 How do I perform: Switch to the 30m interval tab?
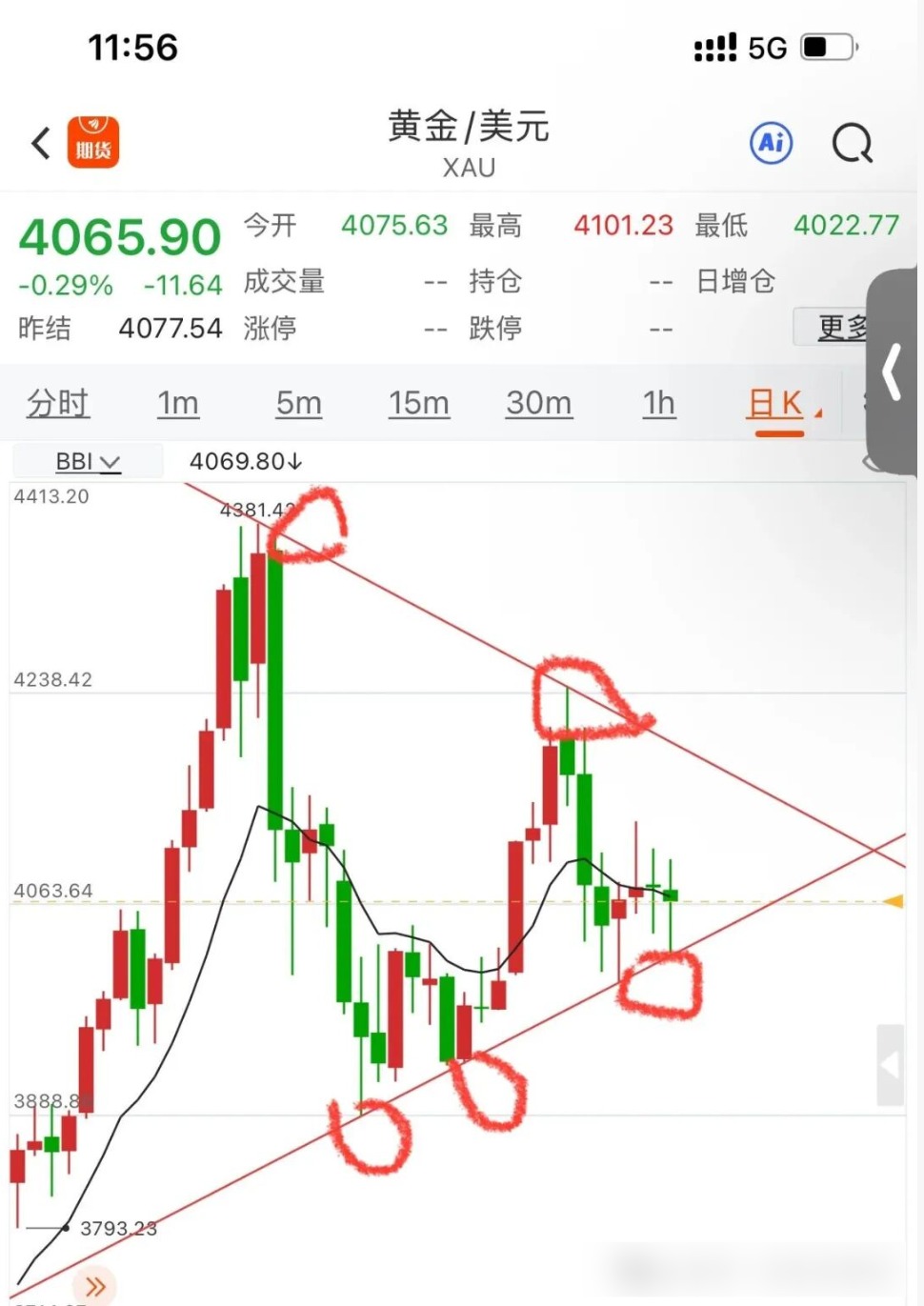tap(538, 403)
